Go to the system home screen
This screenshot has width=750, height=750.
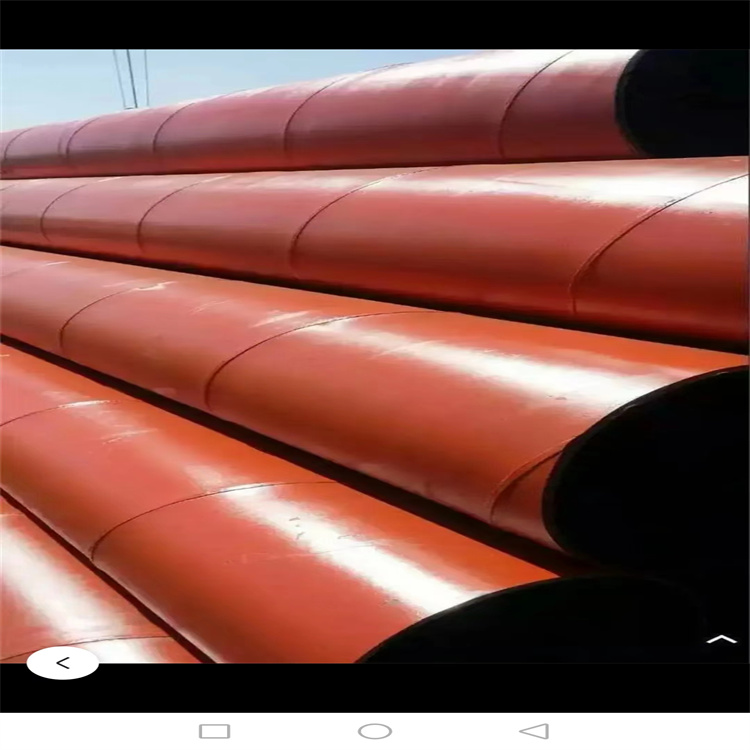coord(375,731)
